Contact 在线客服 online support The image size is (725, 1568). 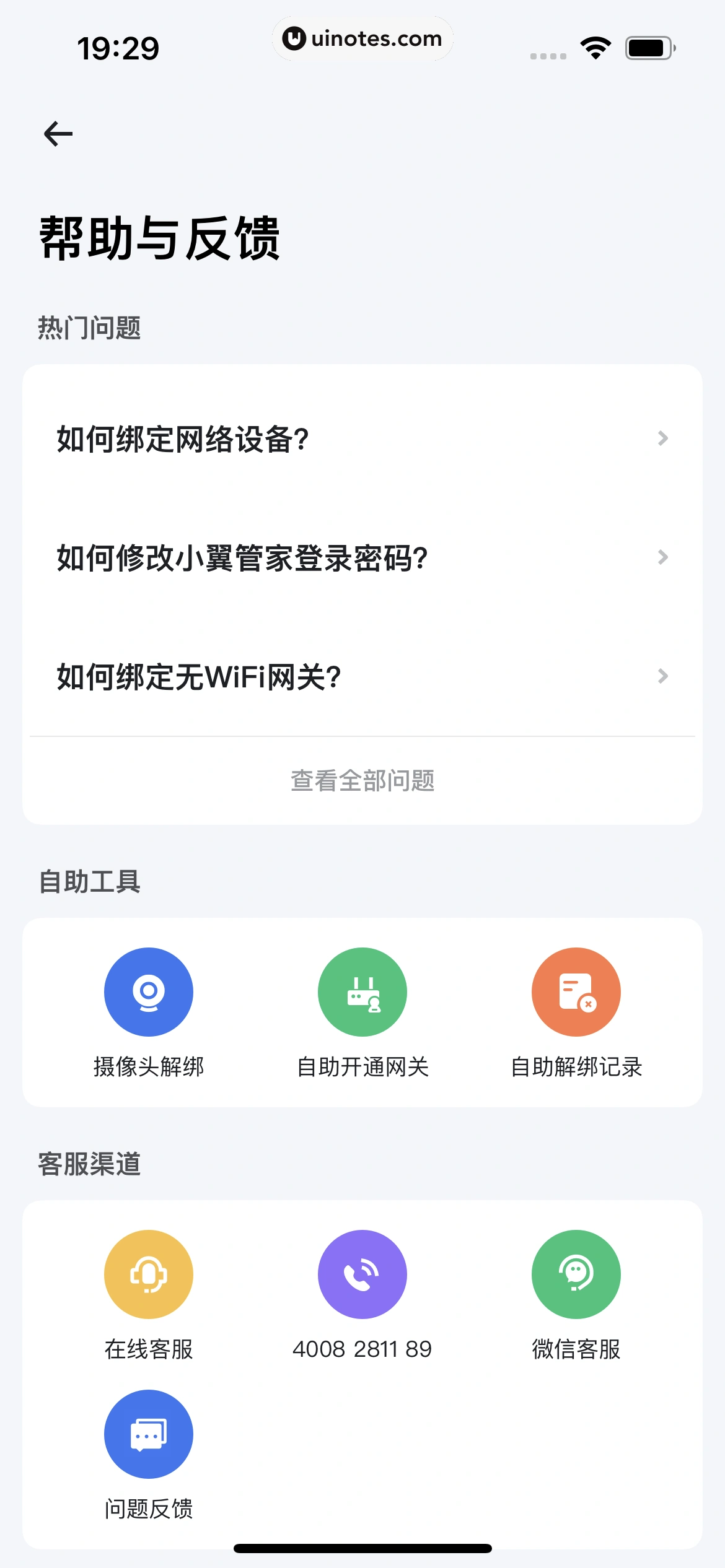coord(149,1274)
